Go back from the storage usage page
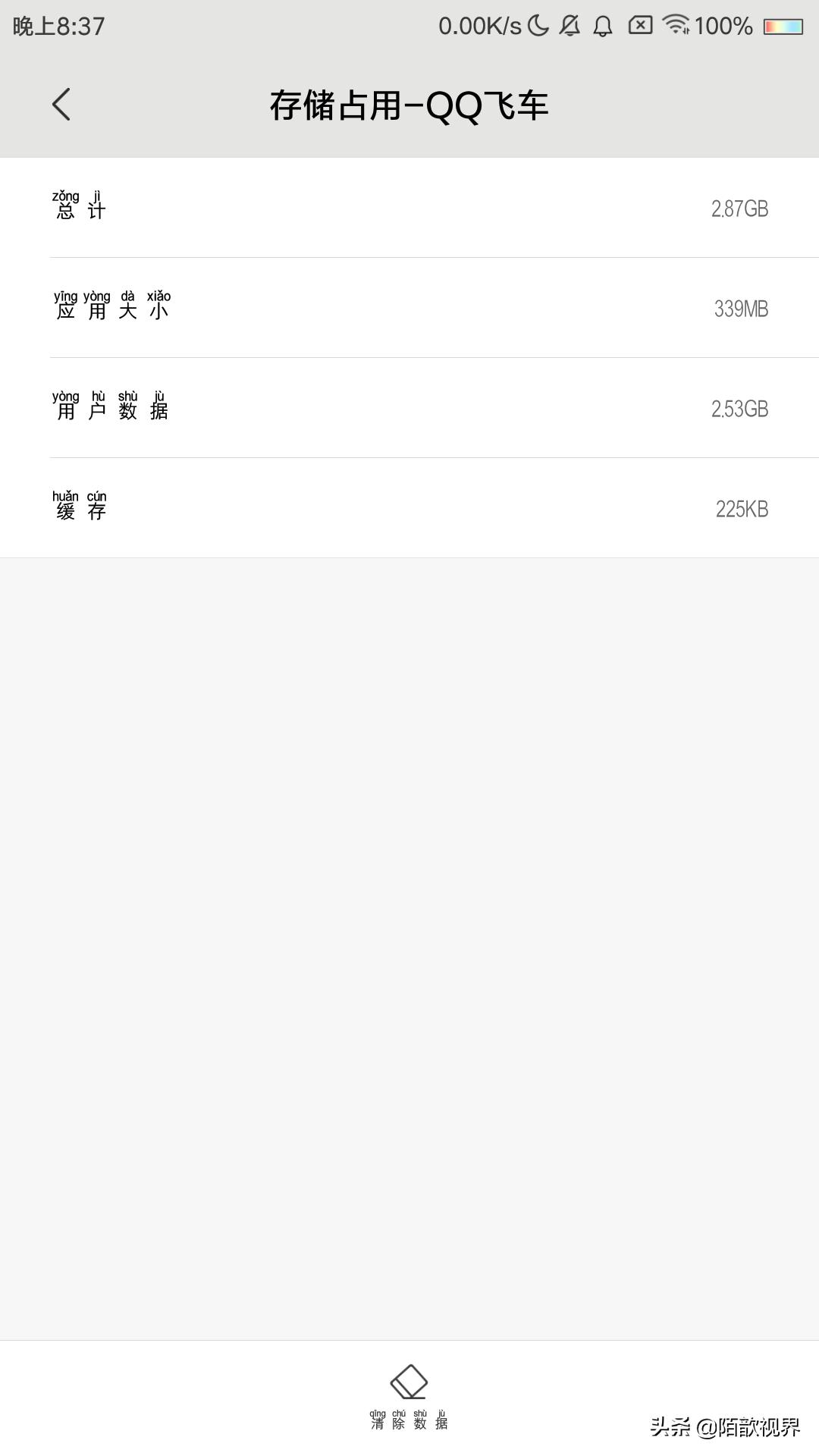The image size is (819, 1456). click(61, 105)
